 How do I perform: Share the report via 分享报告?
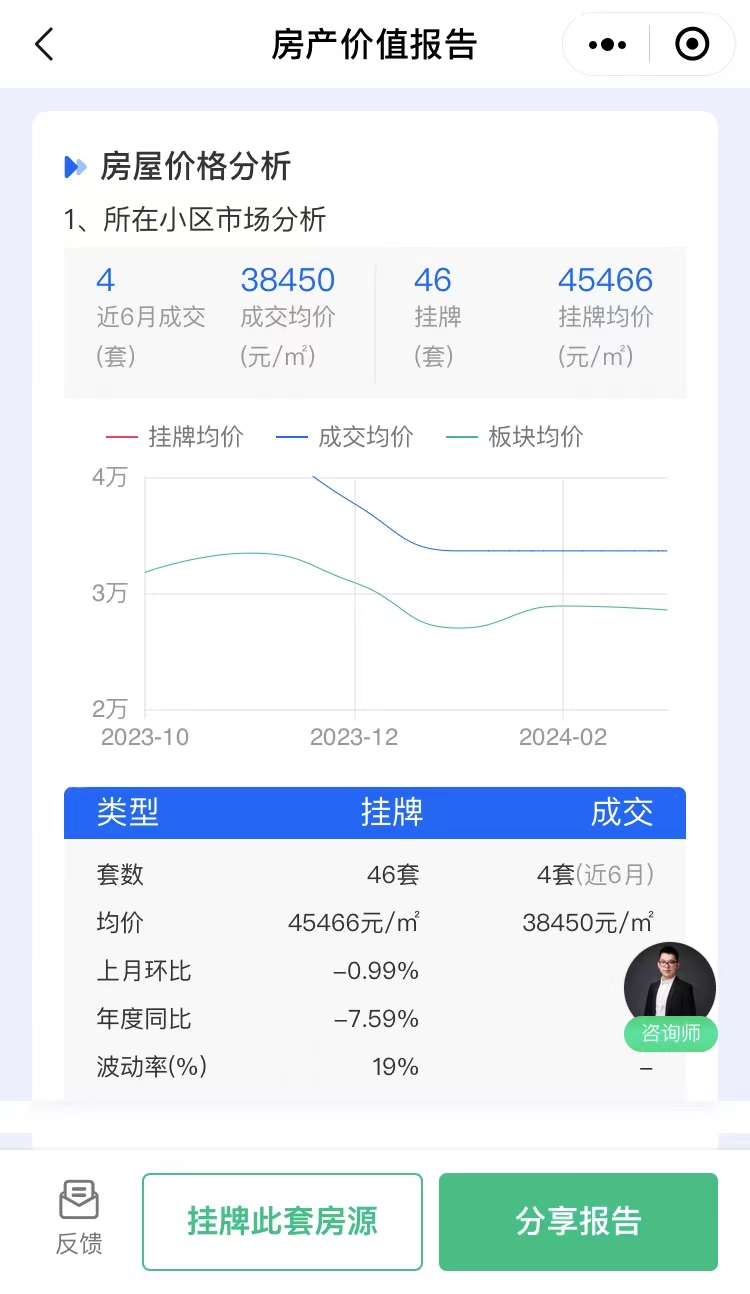pos(578,1221)
